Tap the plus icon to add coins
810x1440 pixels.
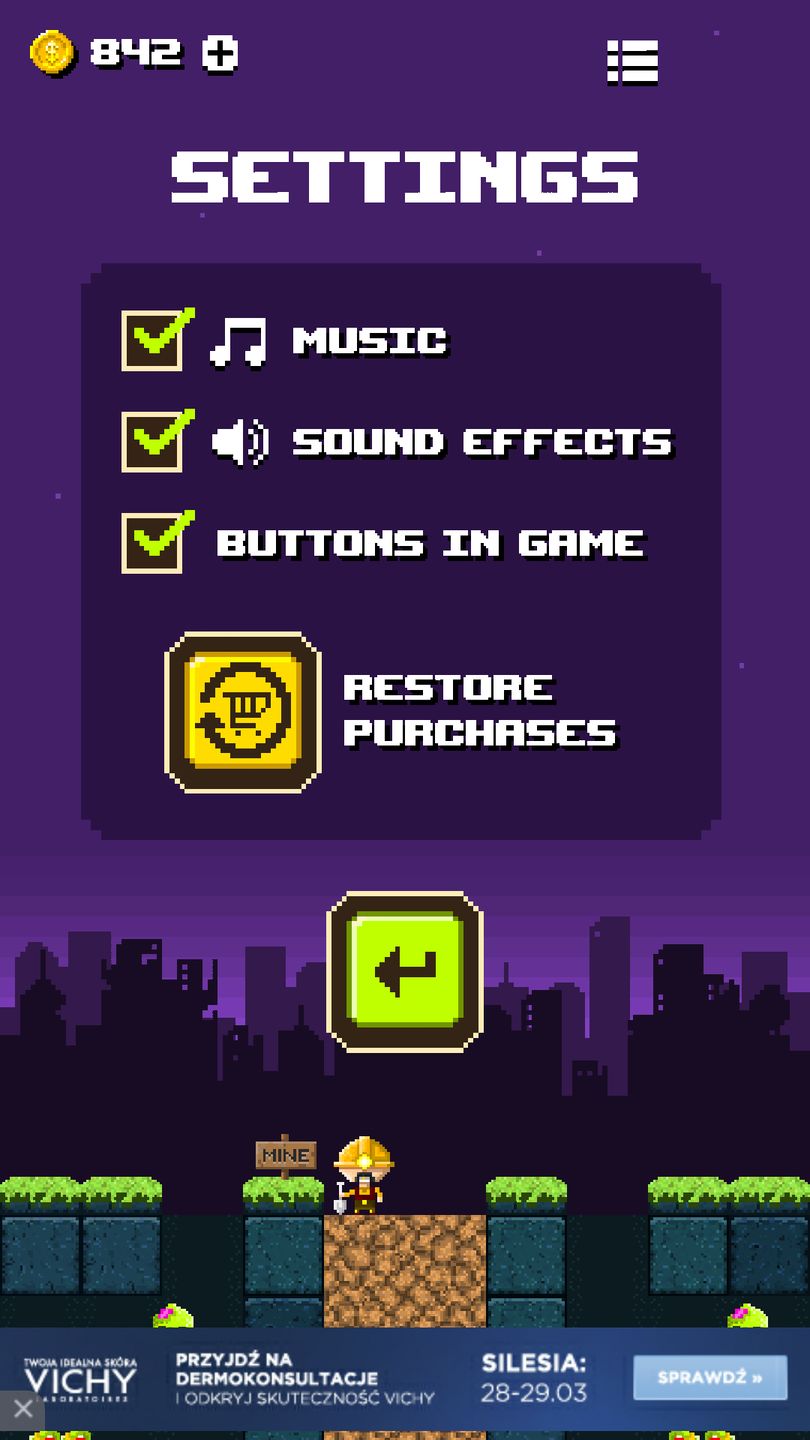coord(220,53)
